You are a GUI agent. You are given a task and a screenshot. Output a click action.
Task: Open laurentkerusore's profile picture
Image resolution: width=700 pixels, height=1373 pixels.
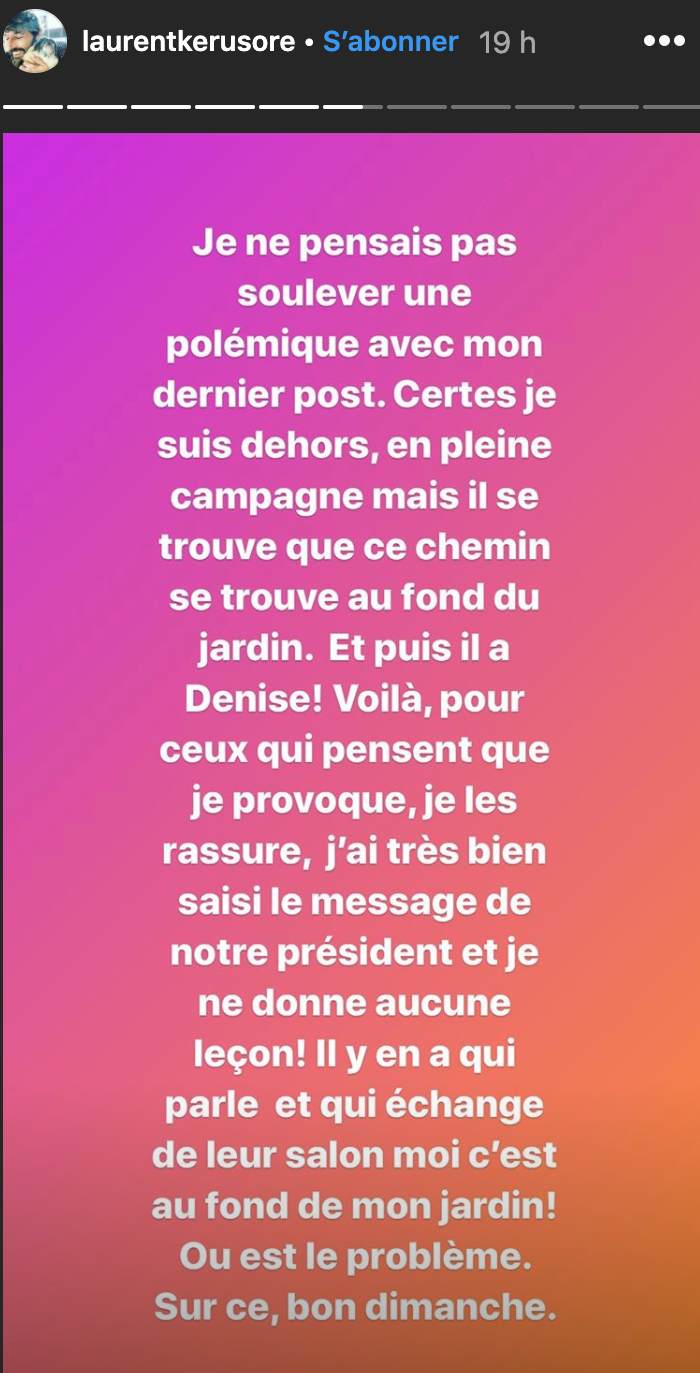point(37,41)
